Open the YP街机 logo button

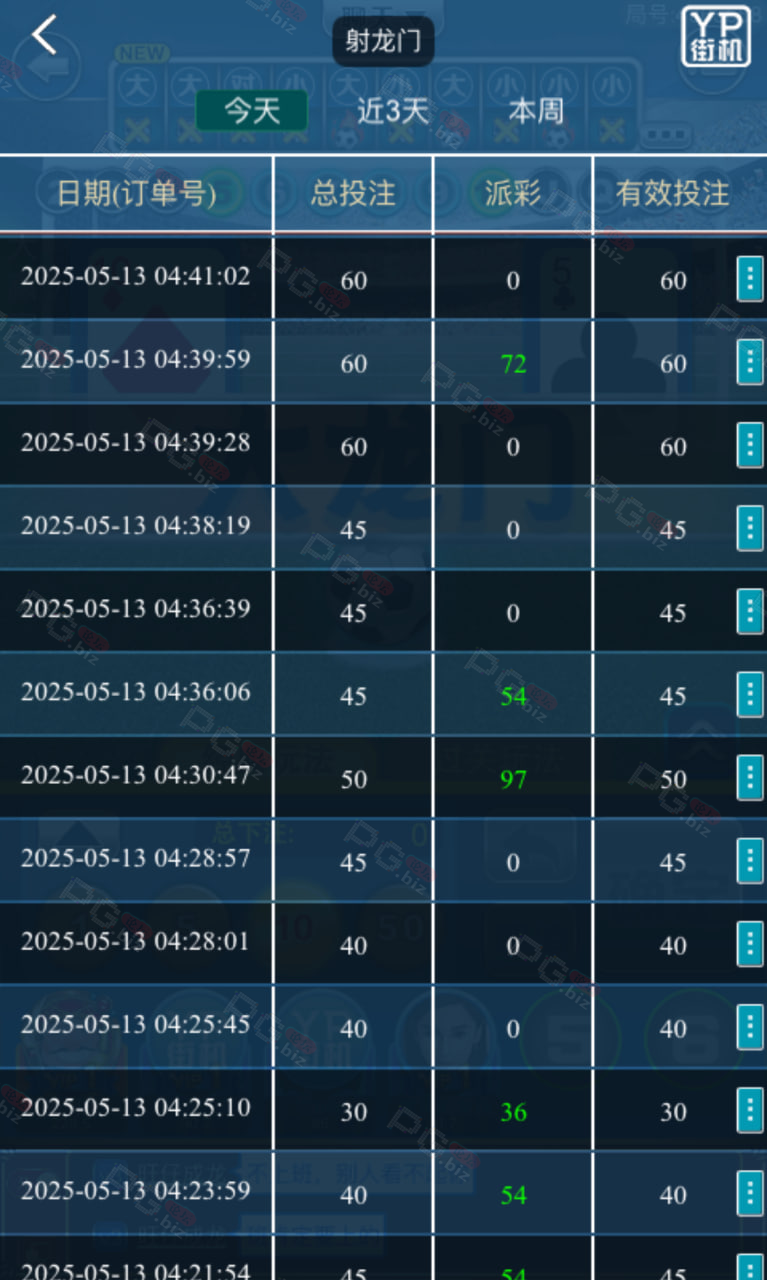coord(716,37)
